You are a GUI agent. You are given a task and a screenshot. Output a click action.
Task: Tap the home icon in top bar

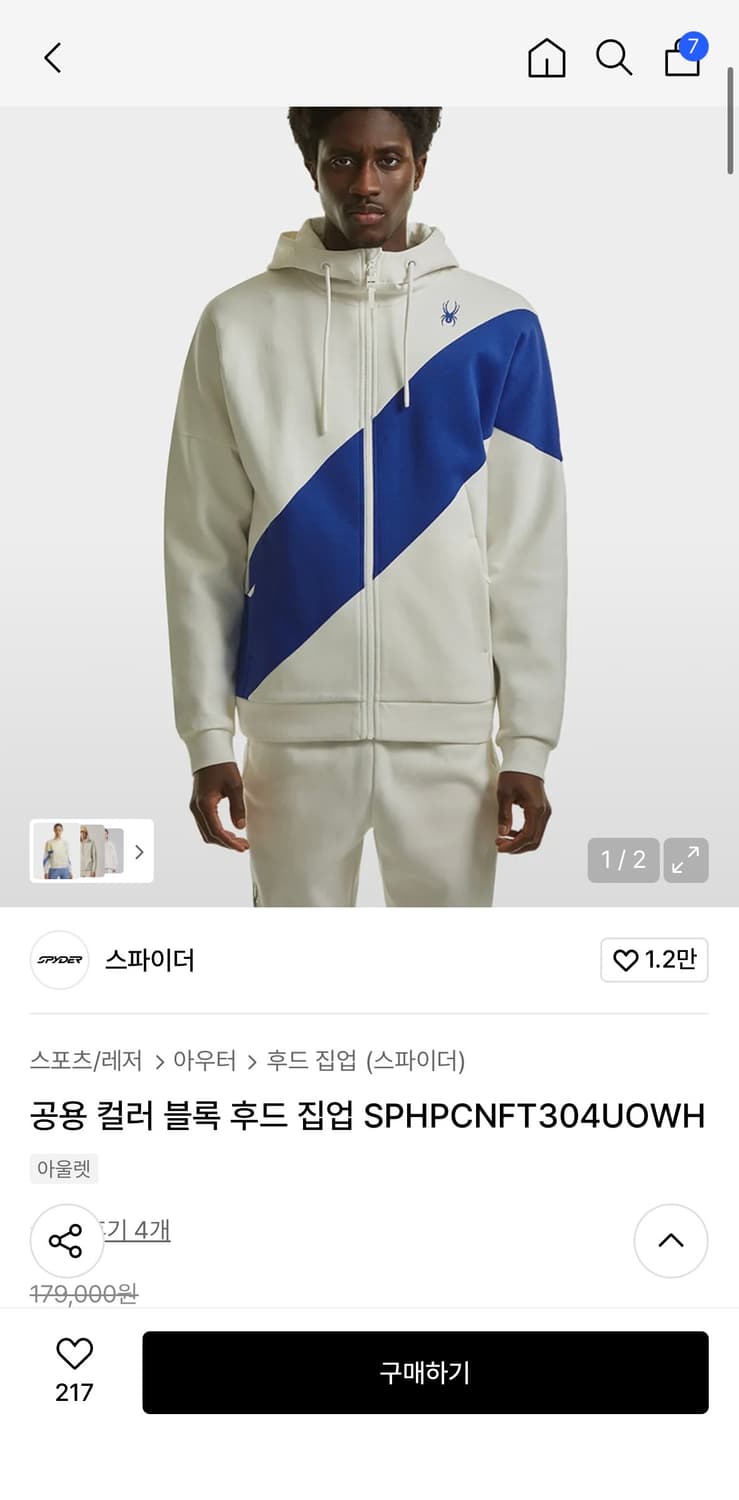(546, 58)
